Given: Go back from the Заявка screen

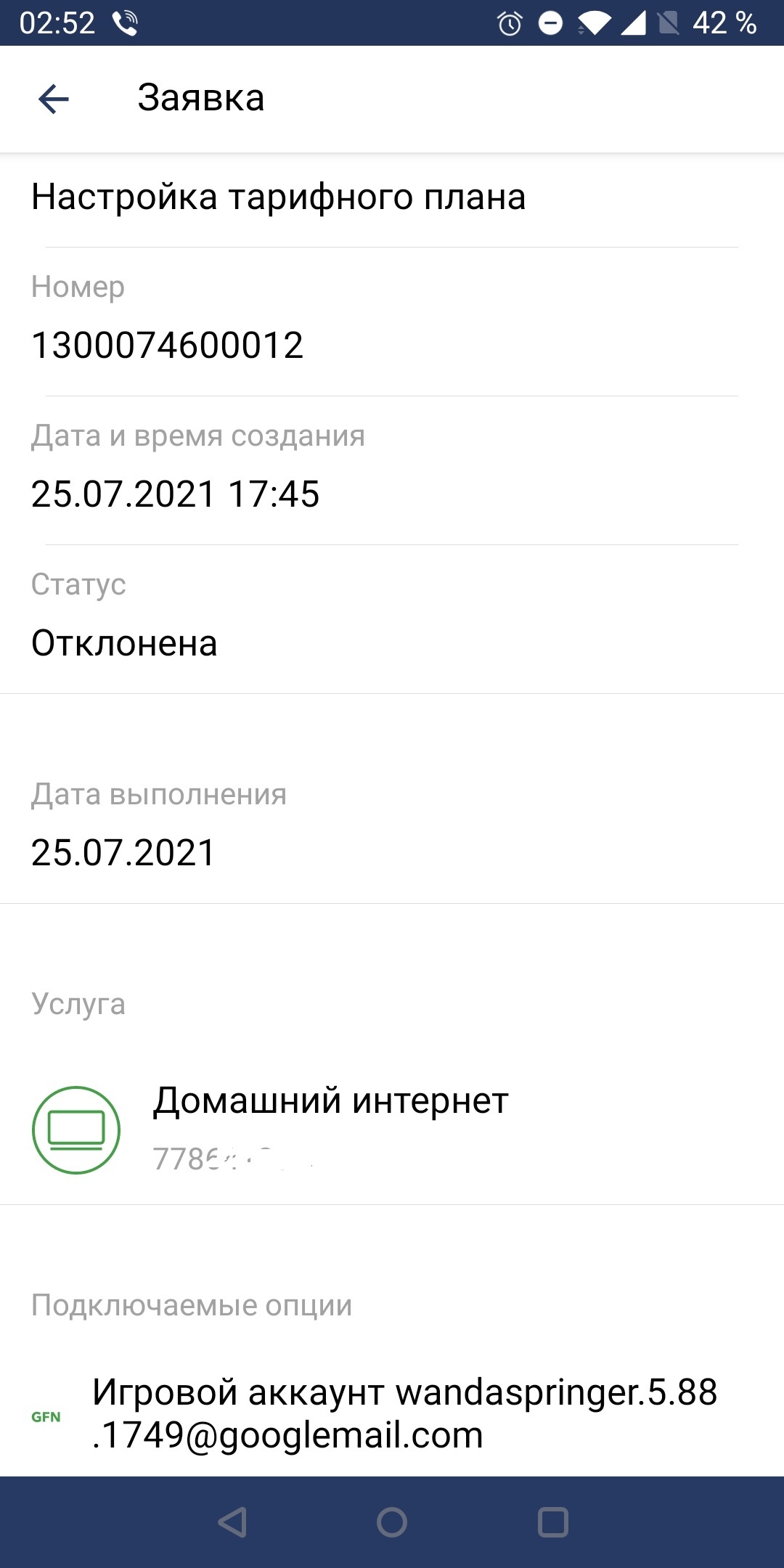Looking at the screenshot, I should (54, 99).
